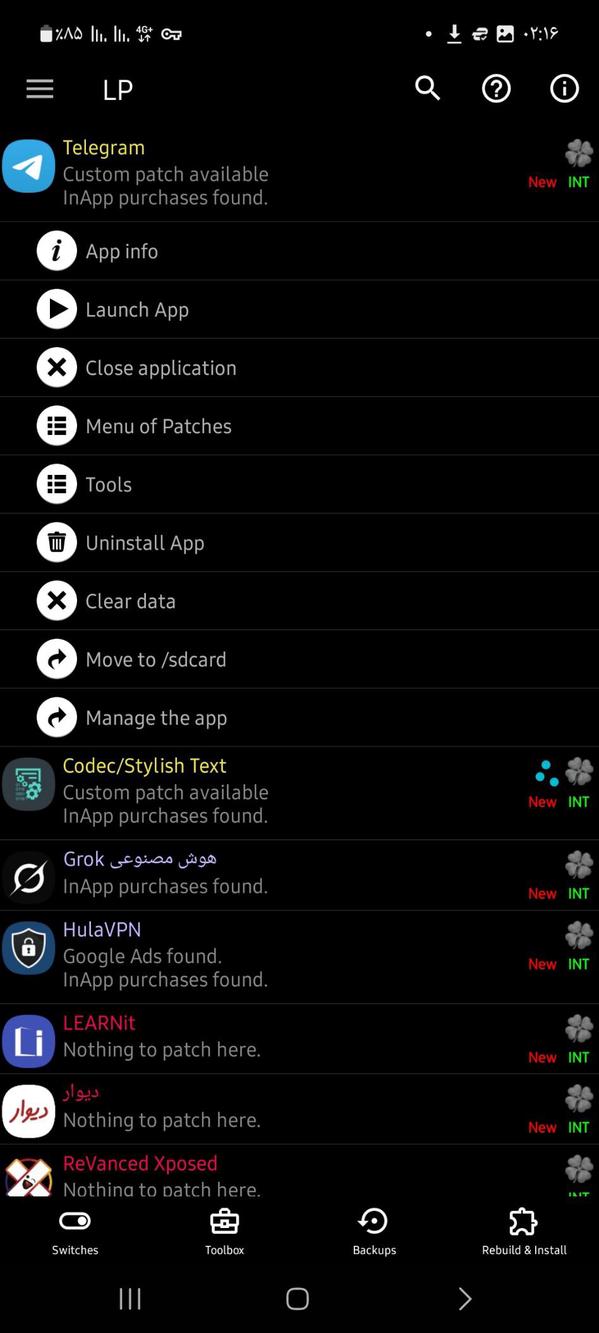Open the LEARNit app row

tap(299, 1038)
